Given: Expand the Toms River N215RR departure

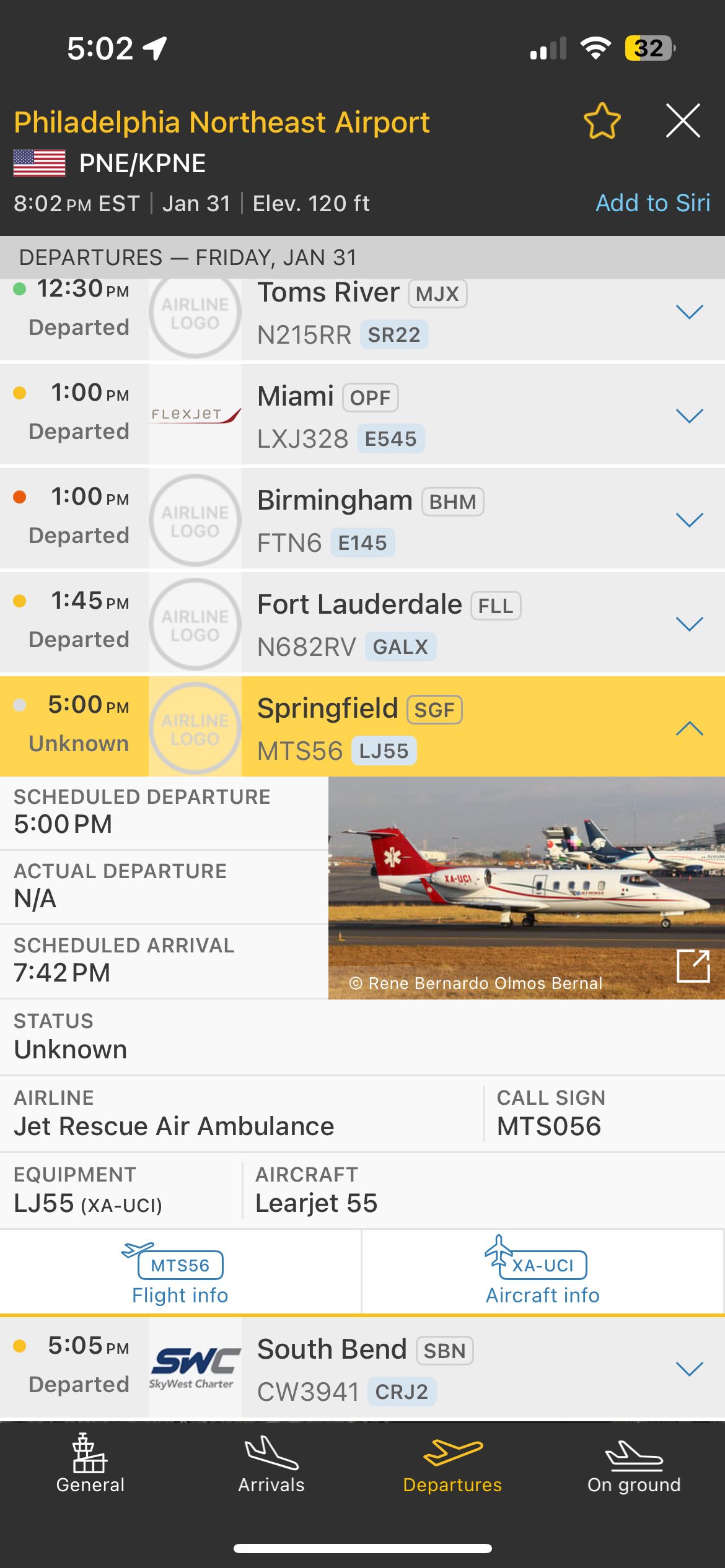Looking at the screenshot, I should [x=689, y=312].
